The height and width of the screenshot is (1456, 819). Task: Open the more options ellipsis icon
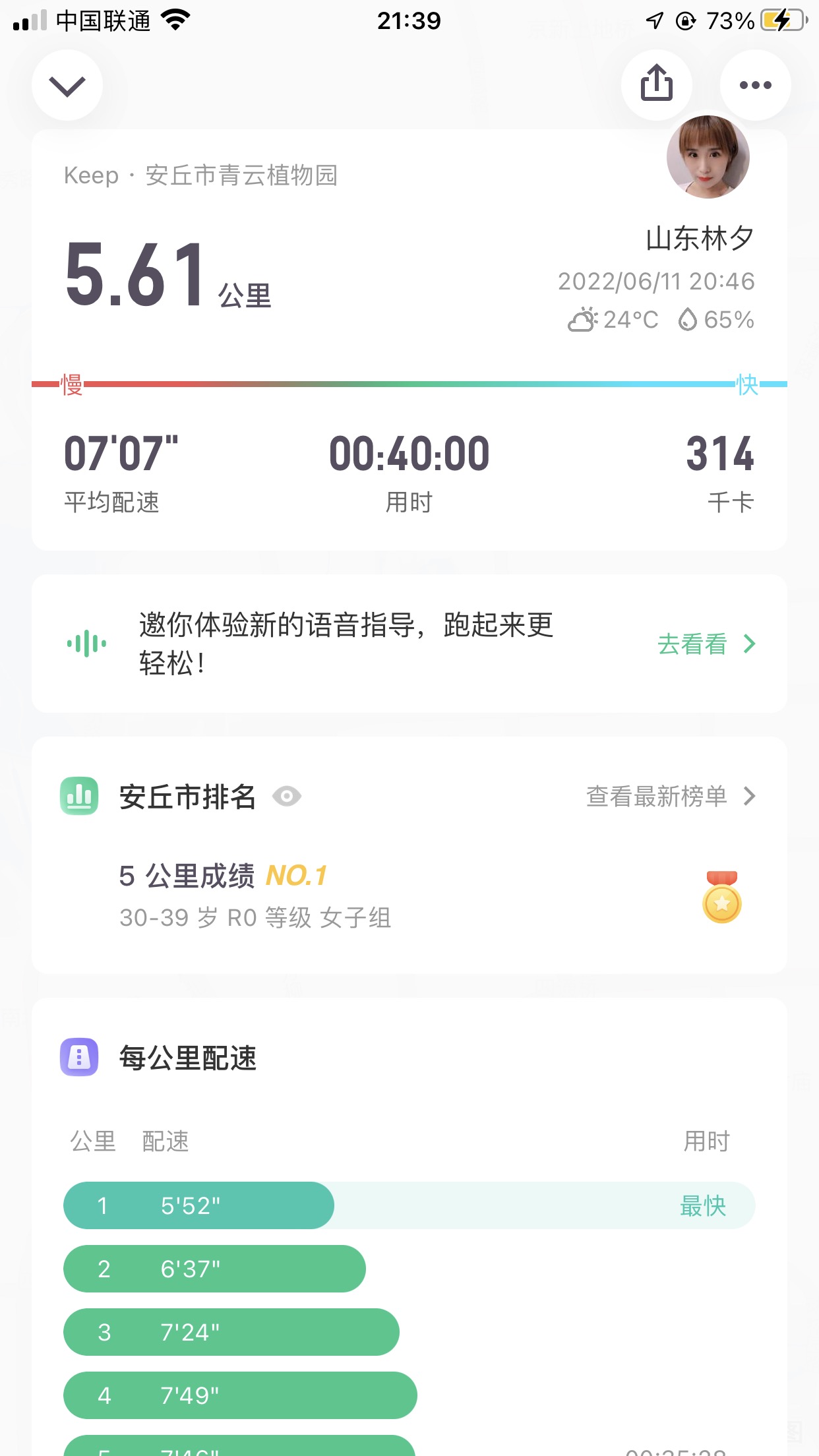coord(755,85)
